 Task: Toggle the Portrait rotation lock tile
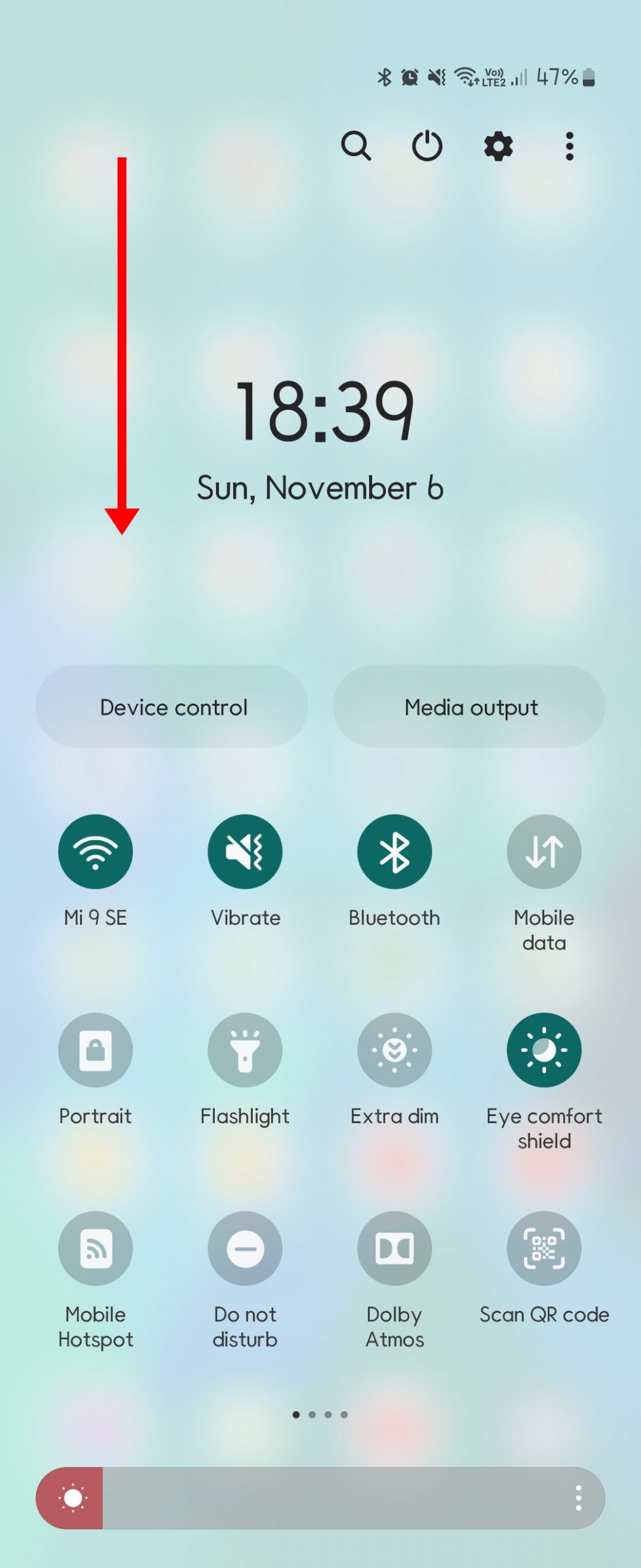(x=96, y=1050)
